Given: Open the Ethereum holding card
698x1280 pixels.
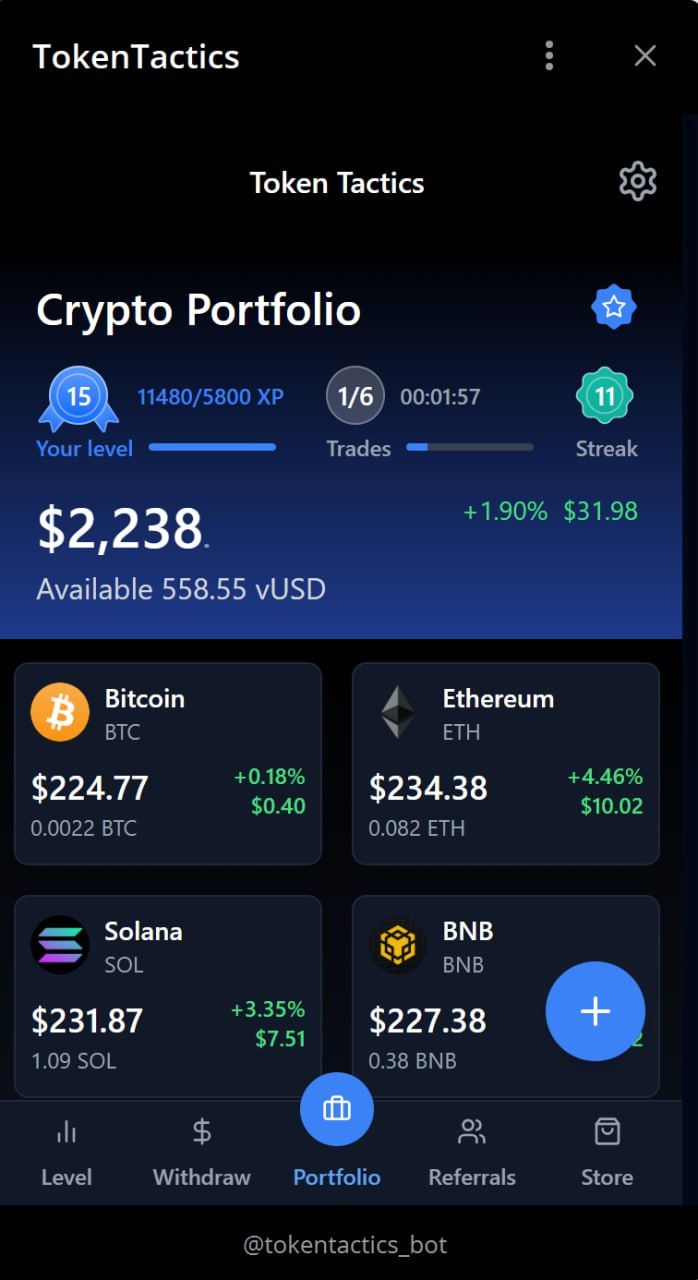Looking at the screenshot, I should 505,763.
